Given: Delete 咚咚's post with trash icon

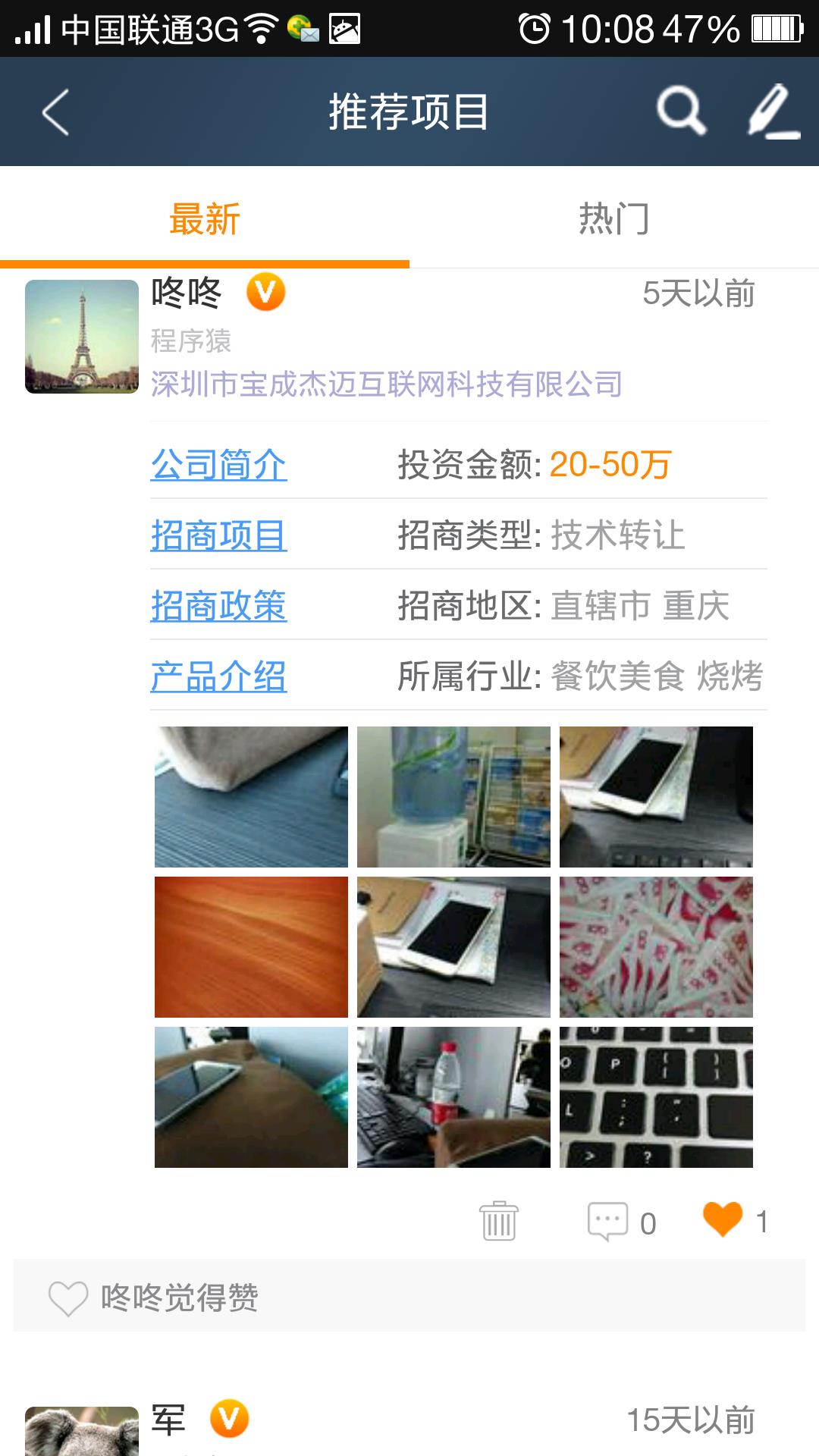Looking at the screenshot, I should [498, 1221].
